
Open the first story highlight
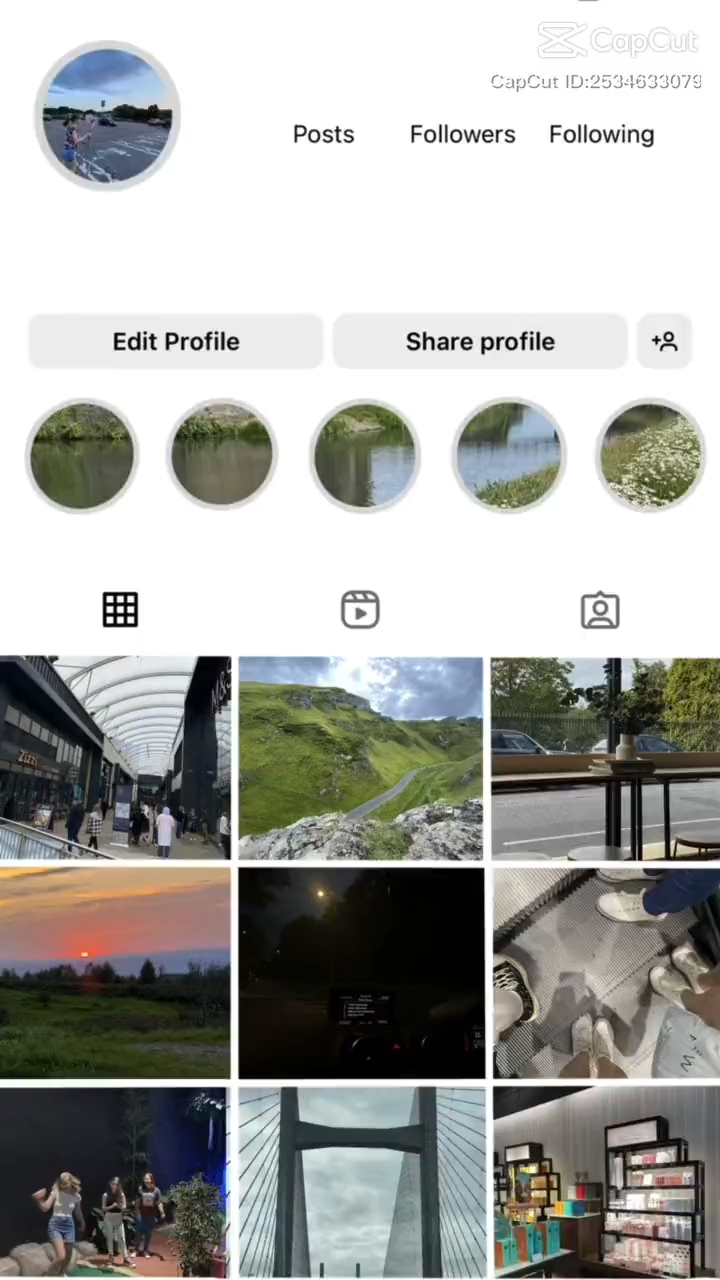(x=82, y=455)
